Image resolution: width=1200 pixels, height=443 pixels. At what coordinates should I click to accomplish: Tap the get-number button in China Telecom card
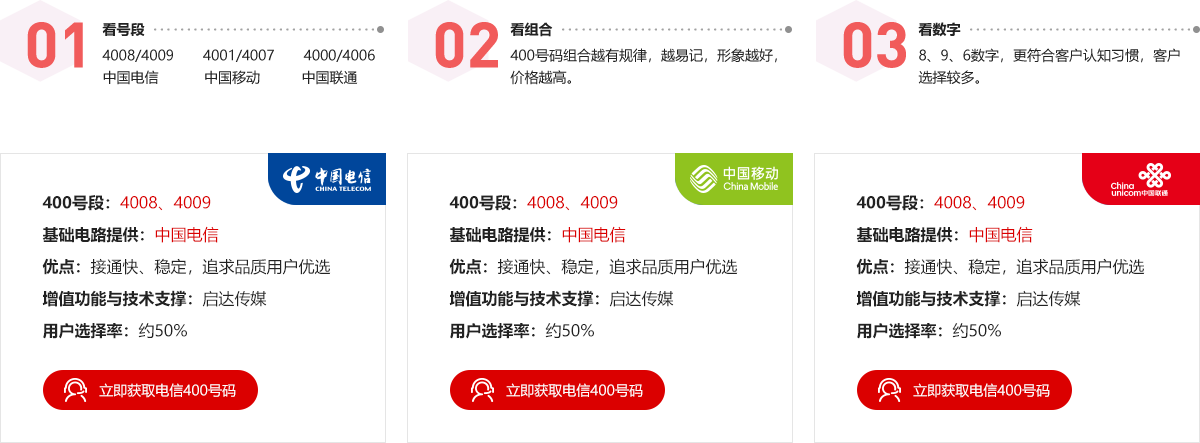coord(150,390)
